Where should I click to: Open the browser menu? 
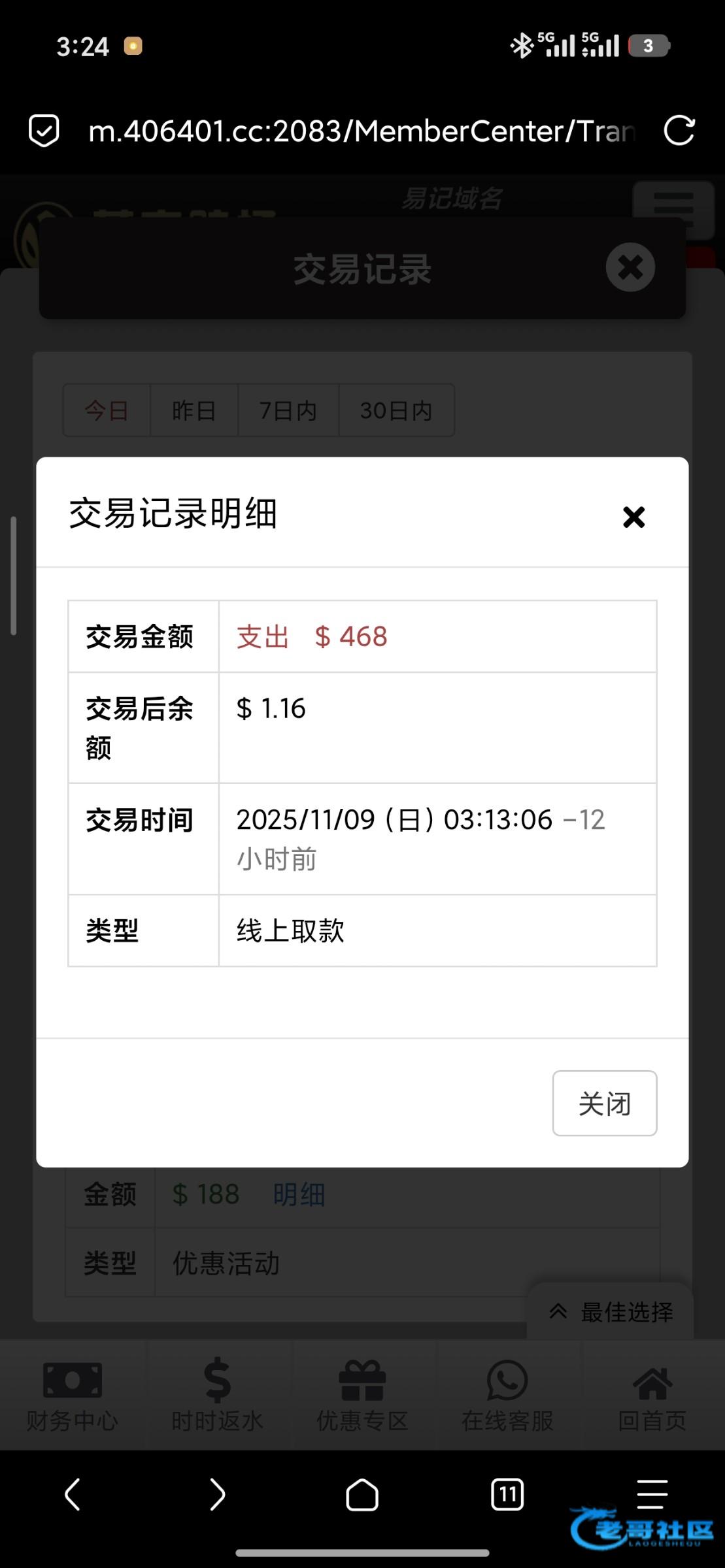pos(652,1494)
